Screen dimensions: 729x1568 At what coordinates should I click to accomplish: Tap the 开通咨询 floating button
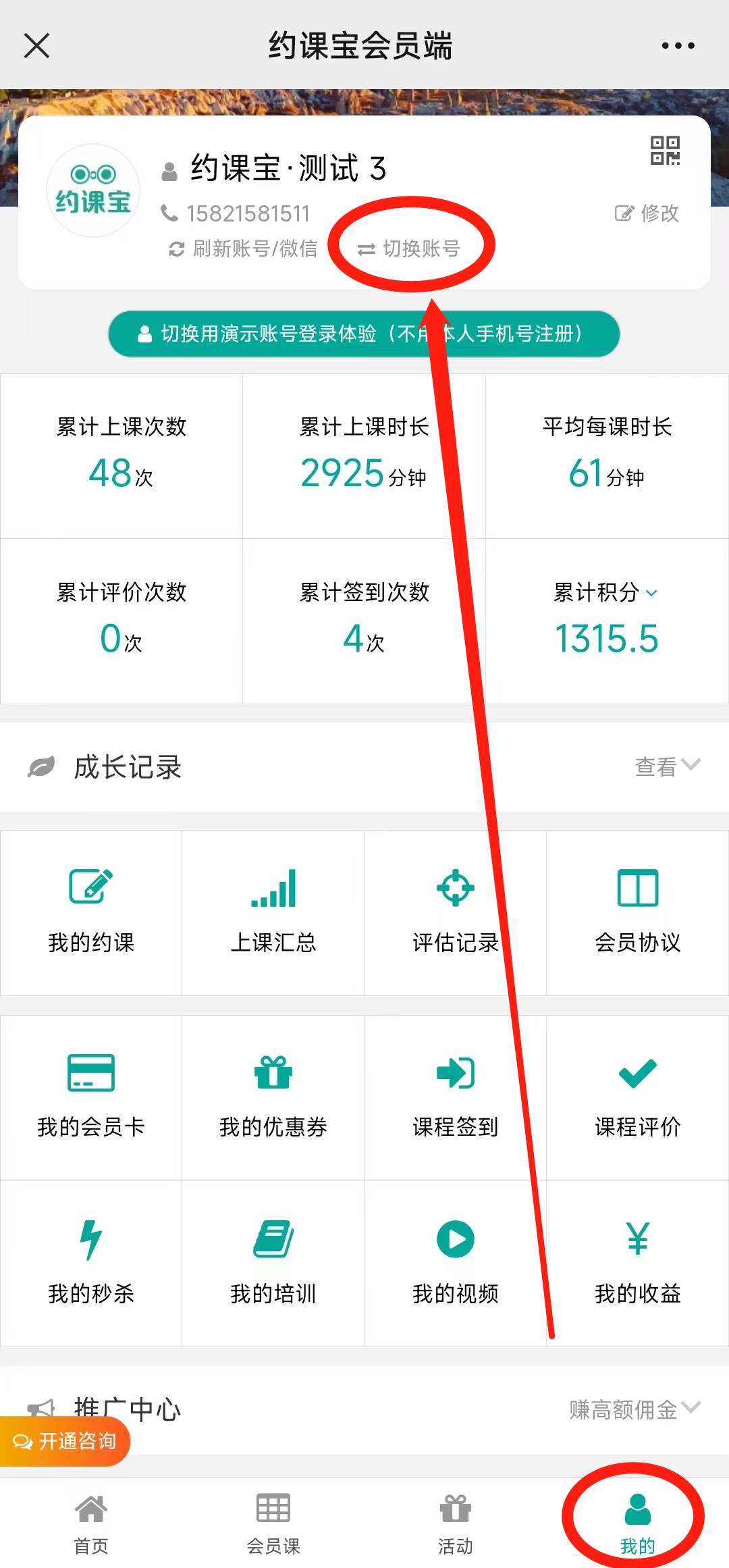pos(65,1442)
